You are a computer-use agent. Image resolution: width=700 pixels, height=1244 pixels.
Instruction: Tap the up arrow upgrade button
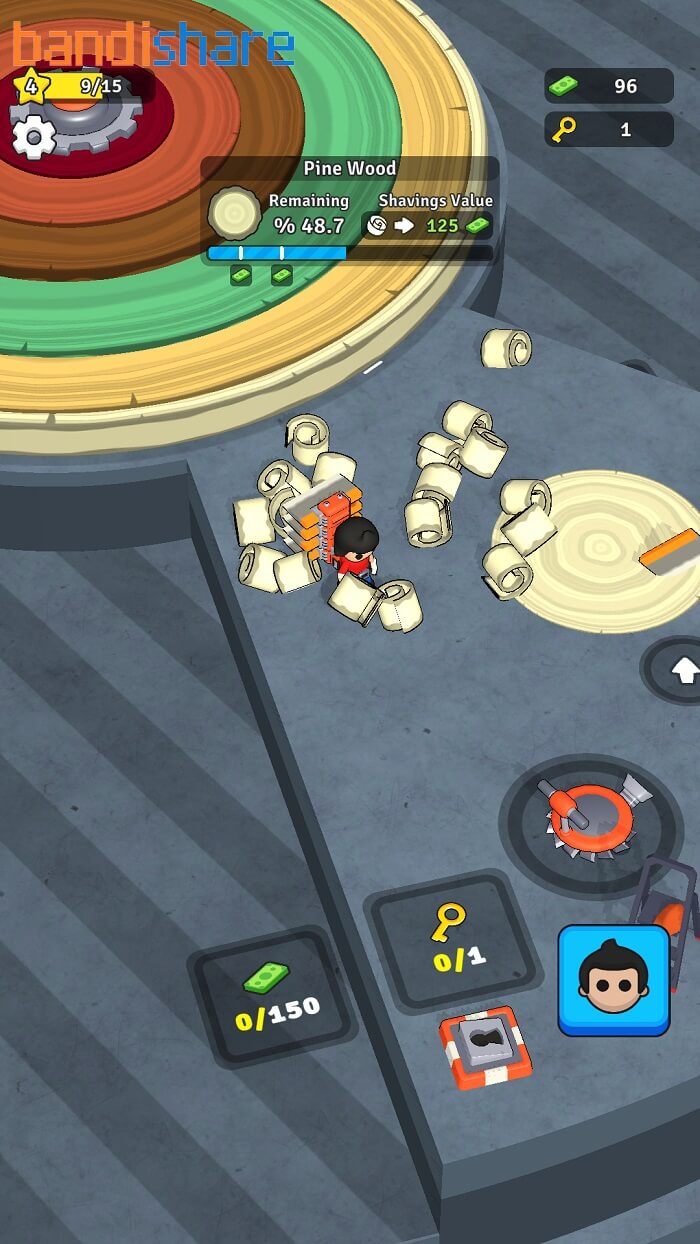click(x=684, y=671)
